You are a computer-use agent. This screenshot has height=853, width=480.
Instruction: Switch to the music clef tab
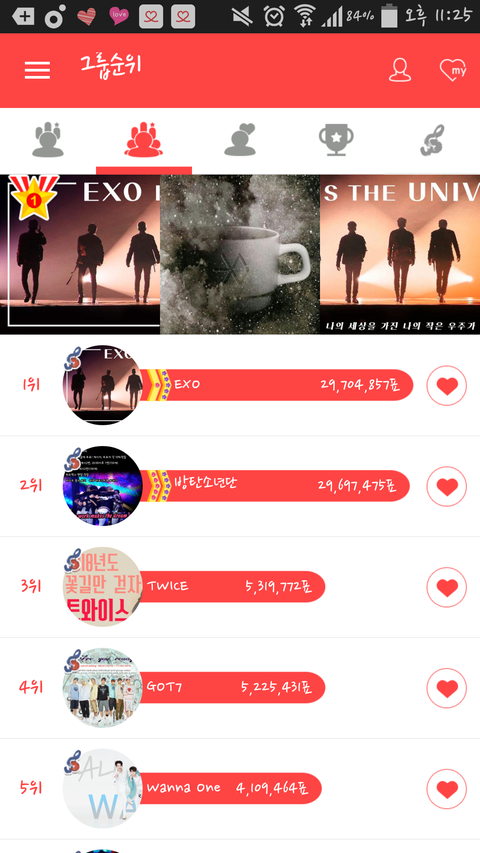432,140
